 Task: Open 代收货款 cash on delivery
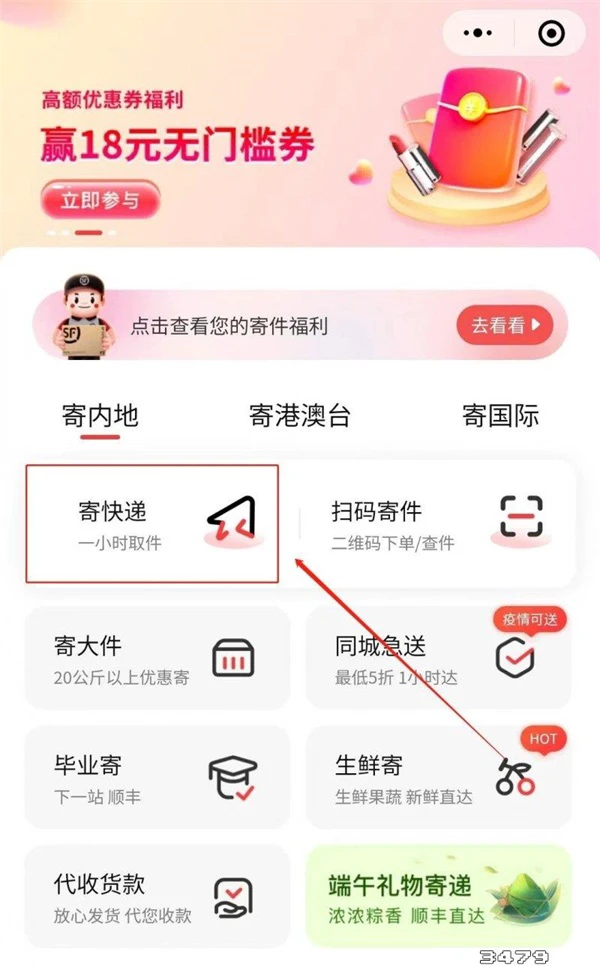(x=156, y=896)
